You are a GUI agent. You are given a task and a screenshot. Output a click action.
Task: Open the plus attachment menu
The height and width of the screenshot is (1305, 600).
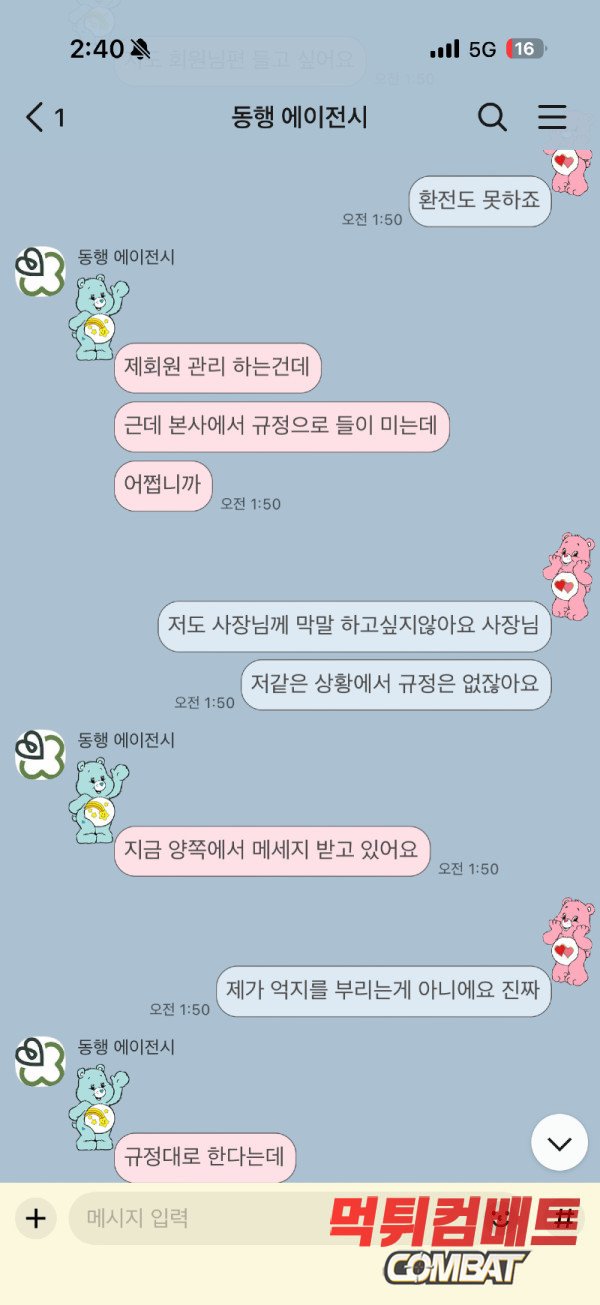36,1218
